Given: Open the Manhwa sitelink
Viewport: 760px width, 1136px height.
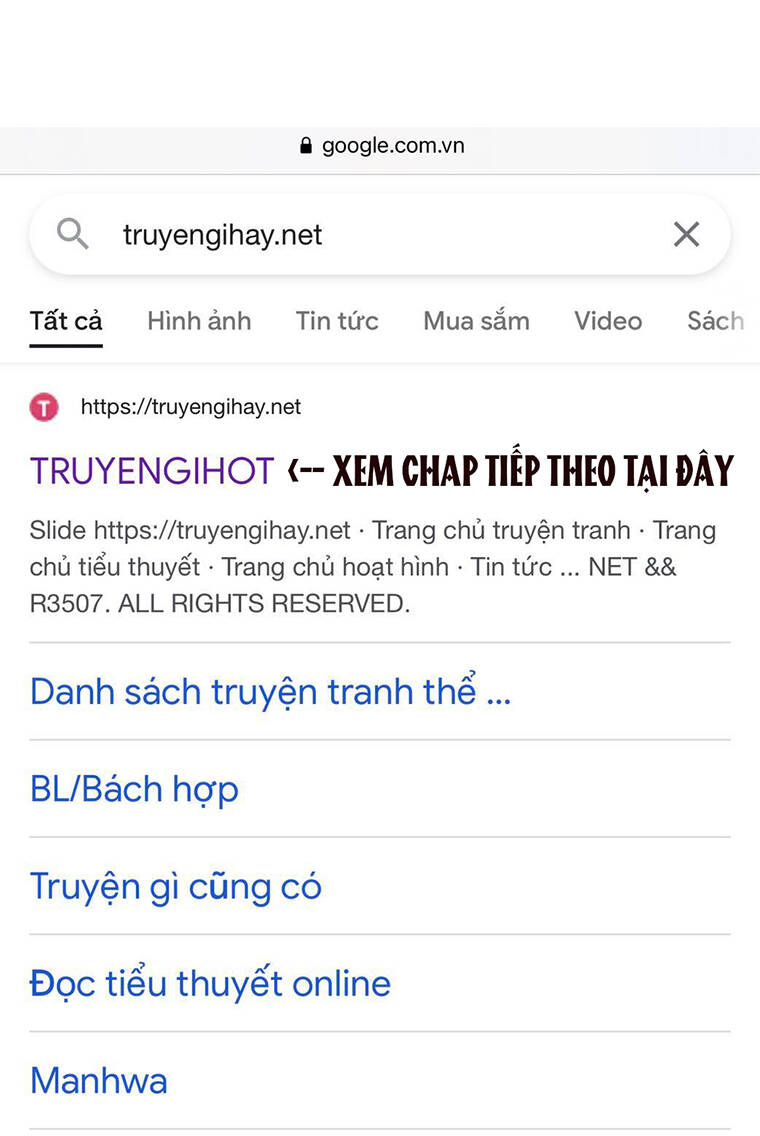Looking at the screenshot, I should [98, 1080].
